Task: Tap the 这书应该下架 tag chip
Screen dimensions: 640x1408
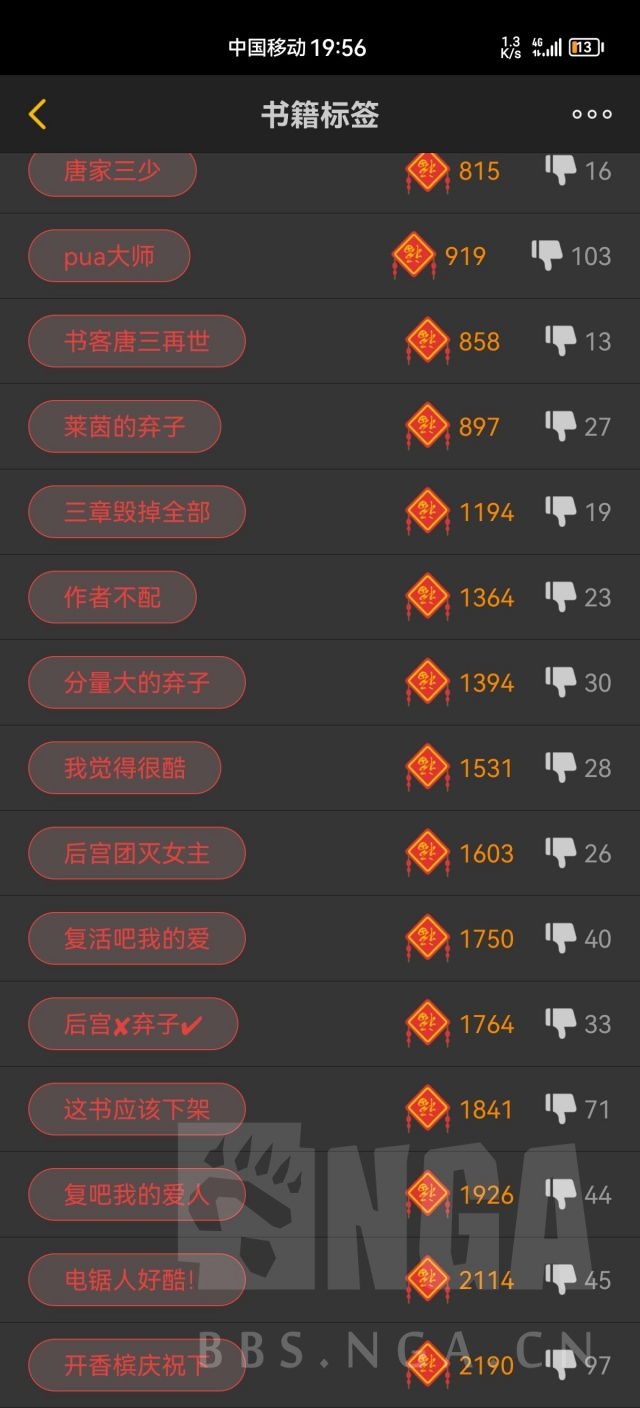Action: click(137, 1109)
